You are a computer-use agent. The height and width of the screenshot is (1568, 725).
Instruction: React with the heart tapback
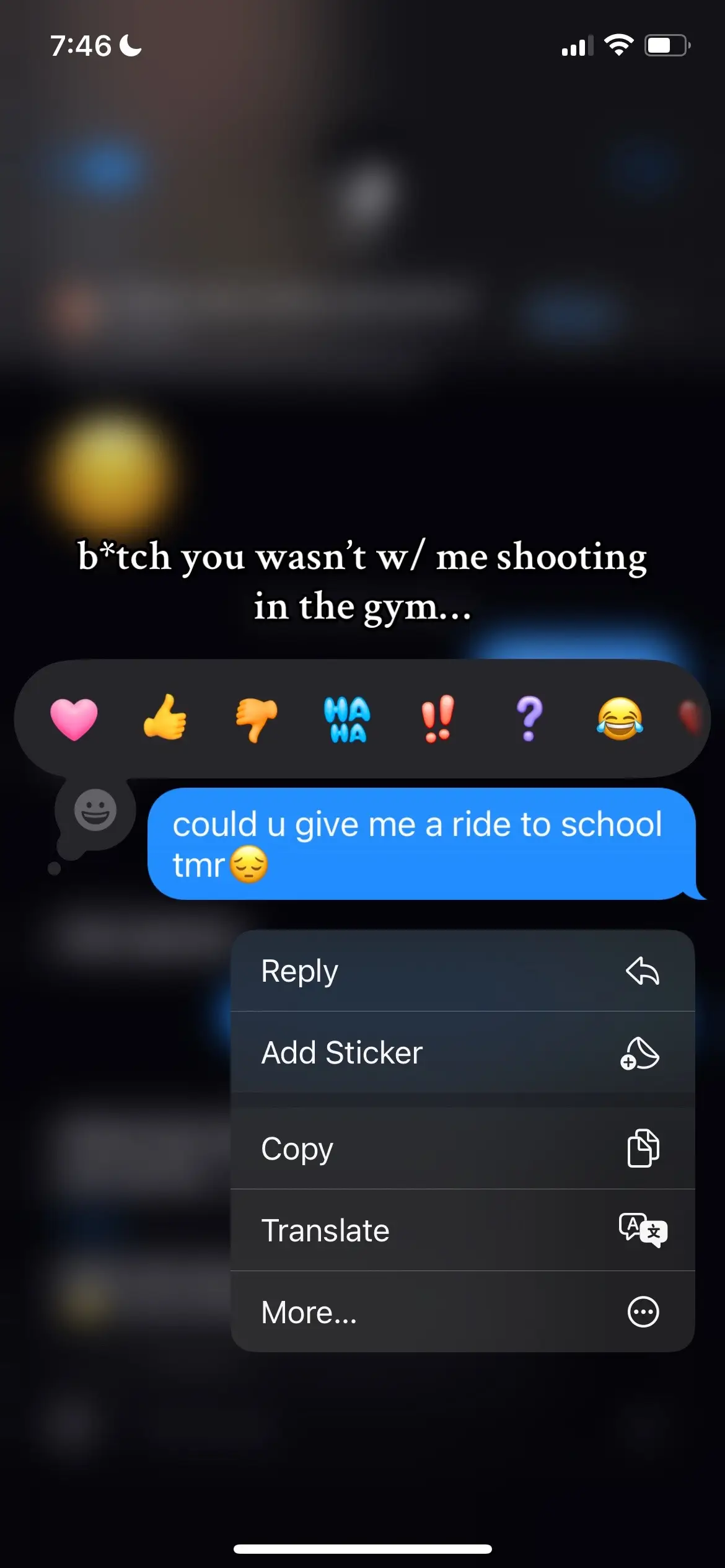(x=74, y=719)
